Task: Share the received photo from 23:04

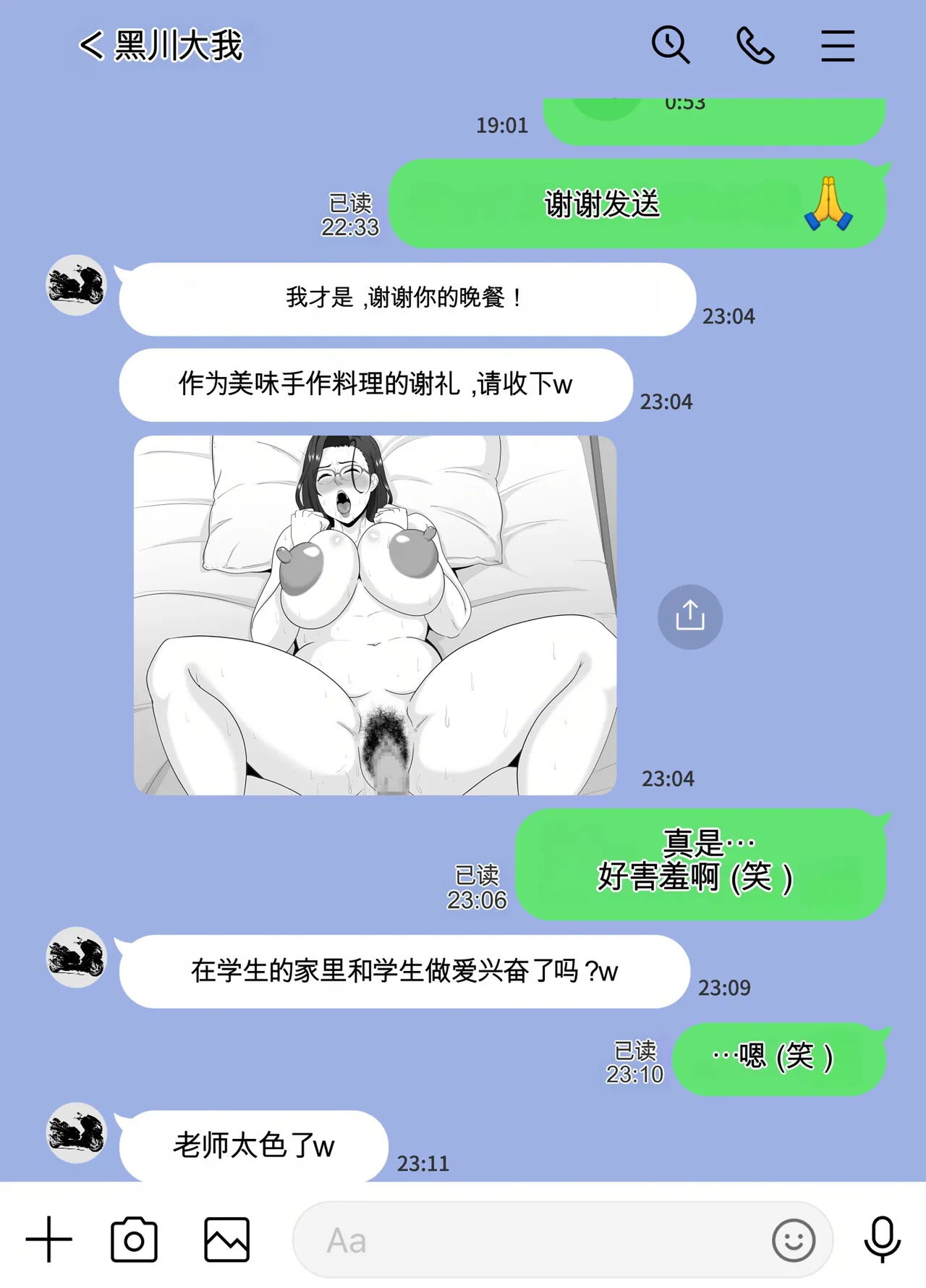Action: point(689,617)
